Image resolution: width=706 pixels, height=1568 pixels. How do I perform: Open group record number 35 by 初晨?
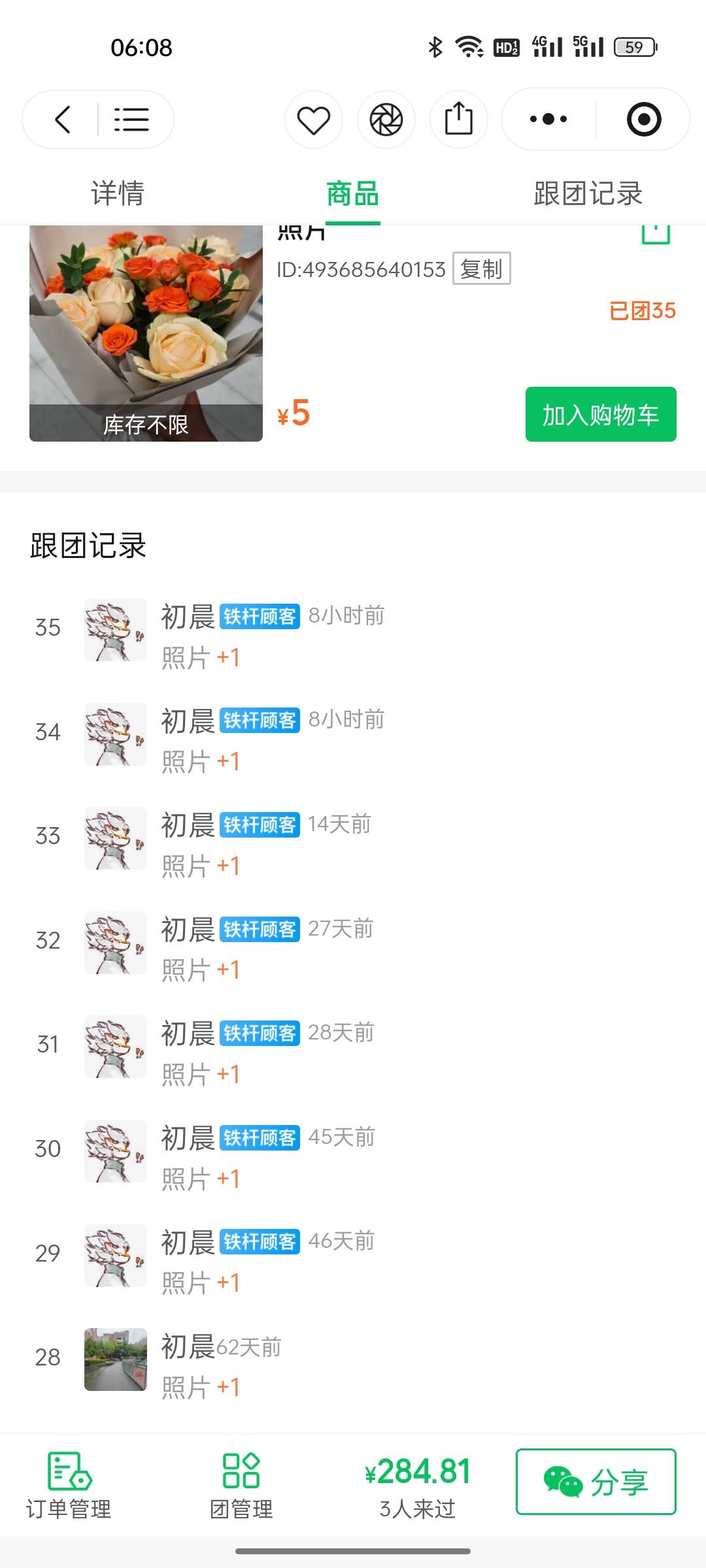tap(353, 635)
